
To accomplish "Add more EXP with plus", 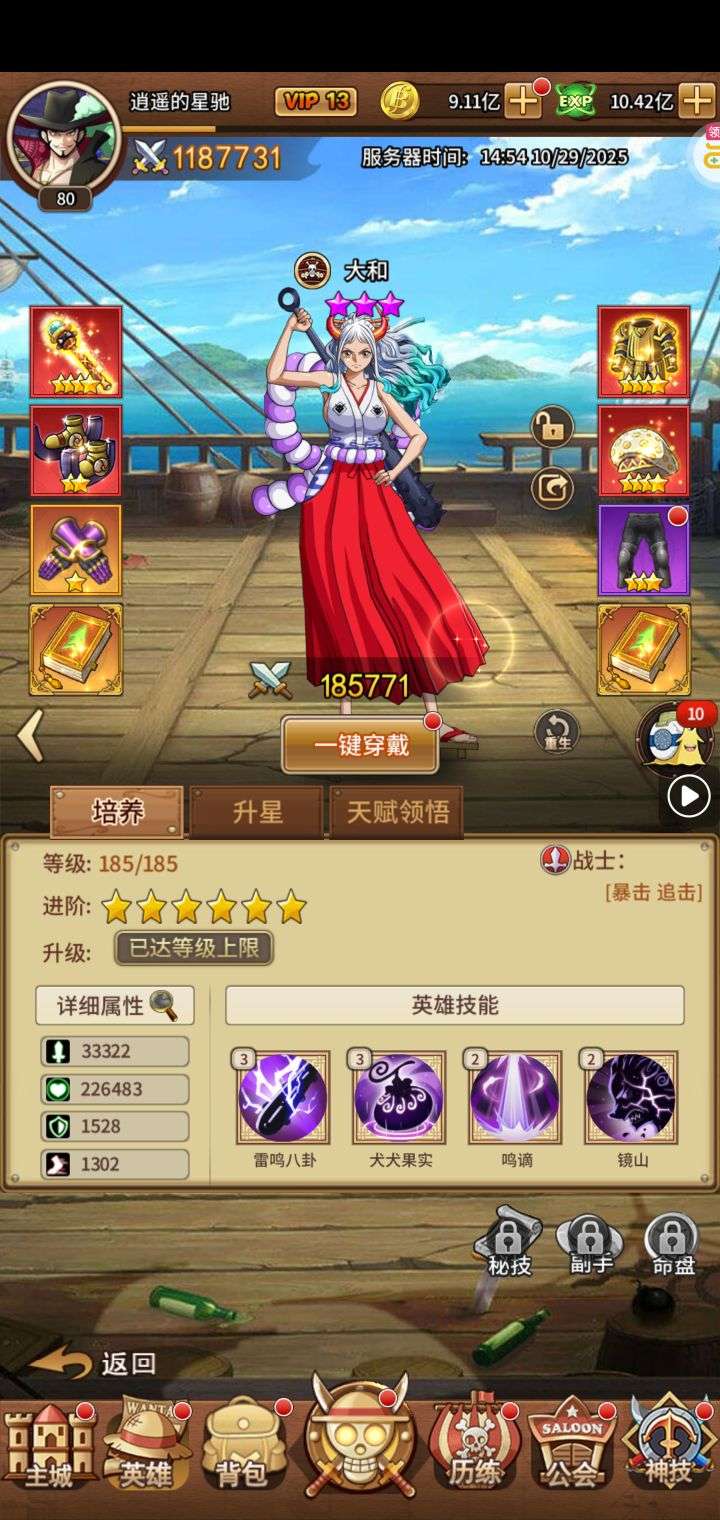I will (x=697, y=101).
